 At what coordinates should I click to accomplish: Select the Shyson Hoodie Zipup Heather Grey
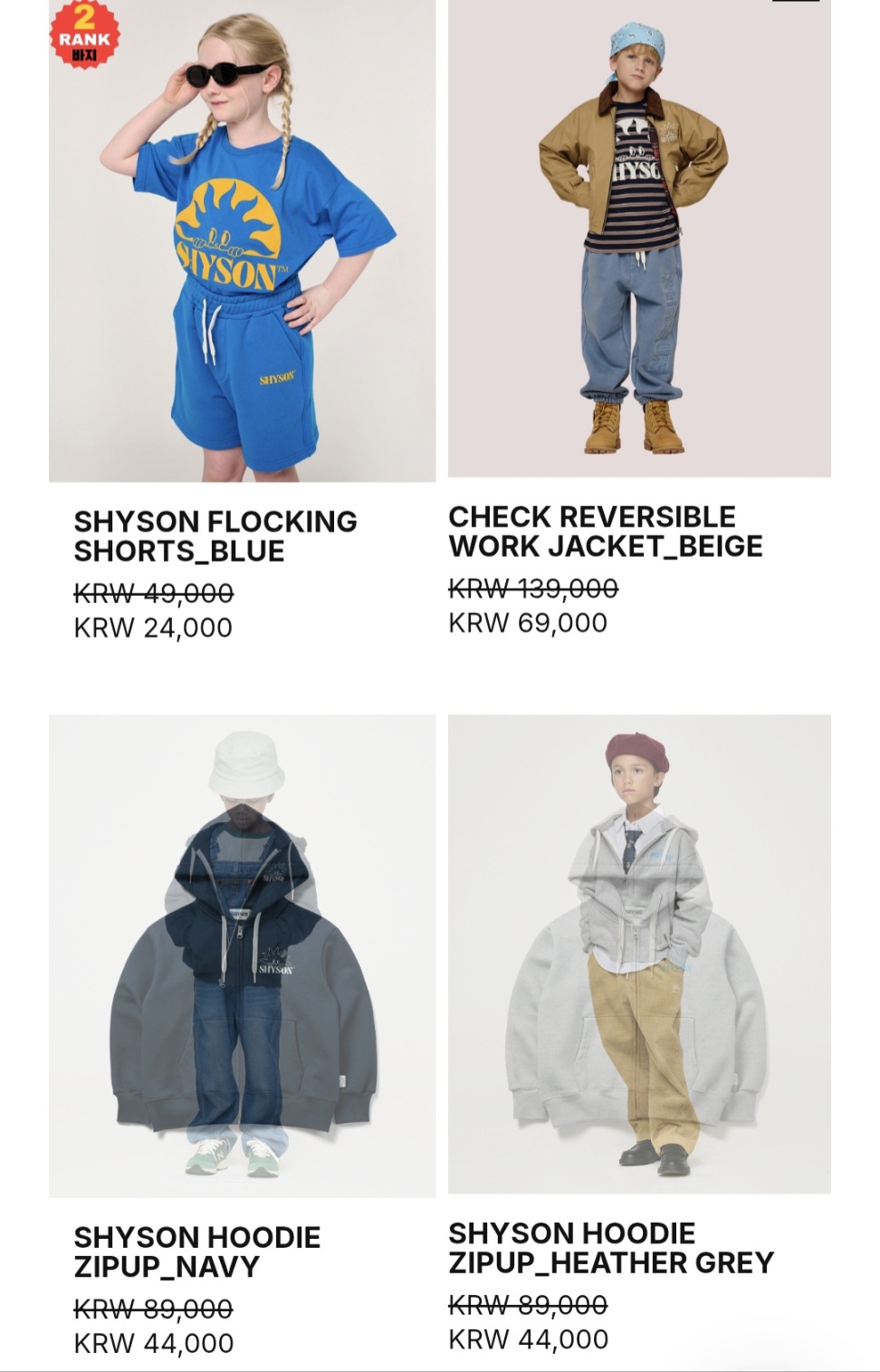pos(639,953)
